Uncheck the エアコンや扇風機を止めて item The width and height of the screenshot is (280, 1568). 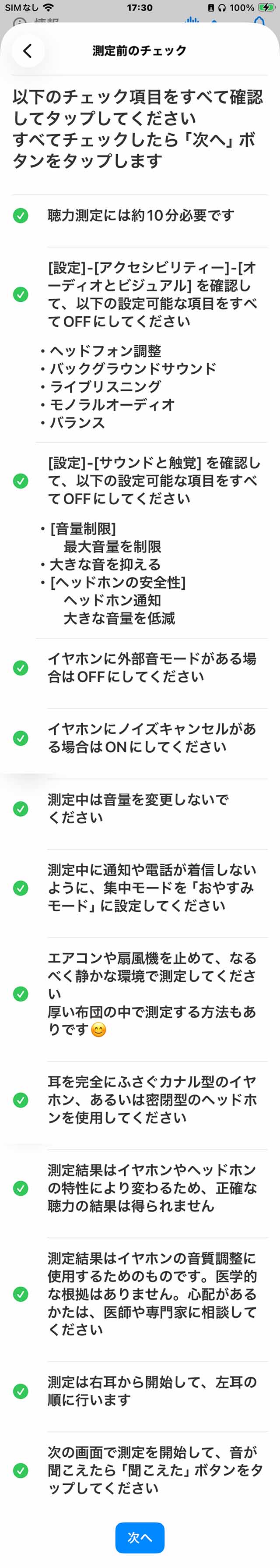pos(21,994)
